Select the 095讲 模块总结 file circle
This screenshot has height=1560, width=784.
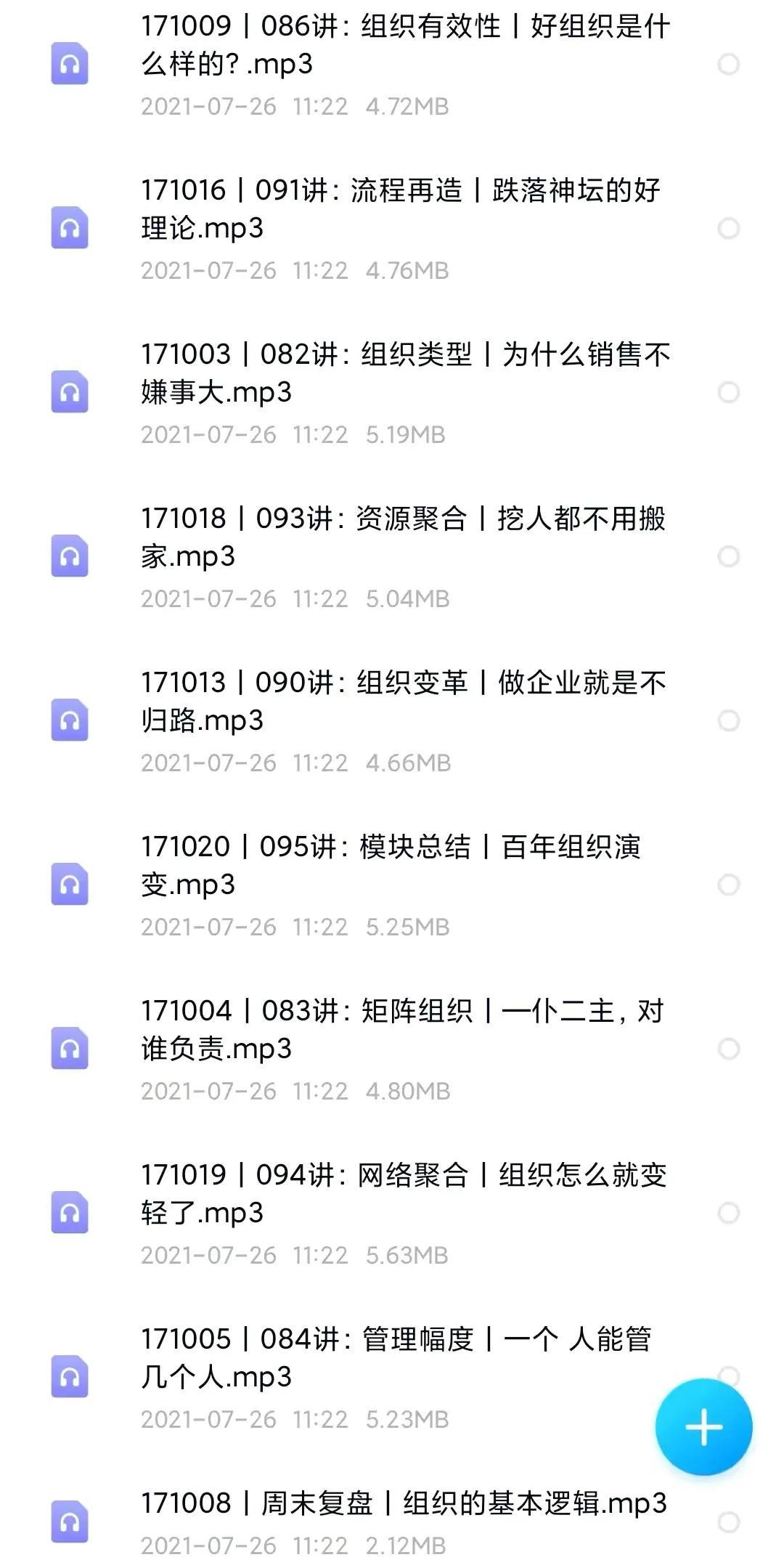click(728, 885)
